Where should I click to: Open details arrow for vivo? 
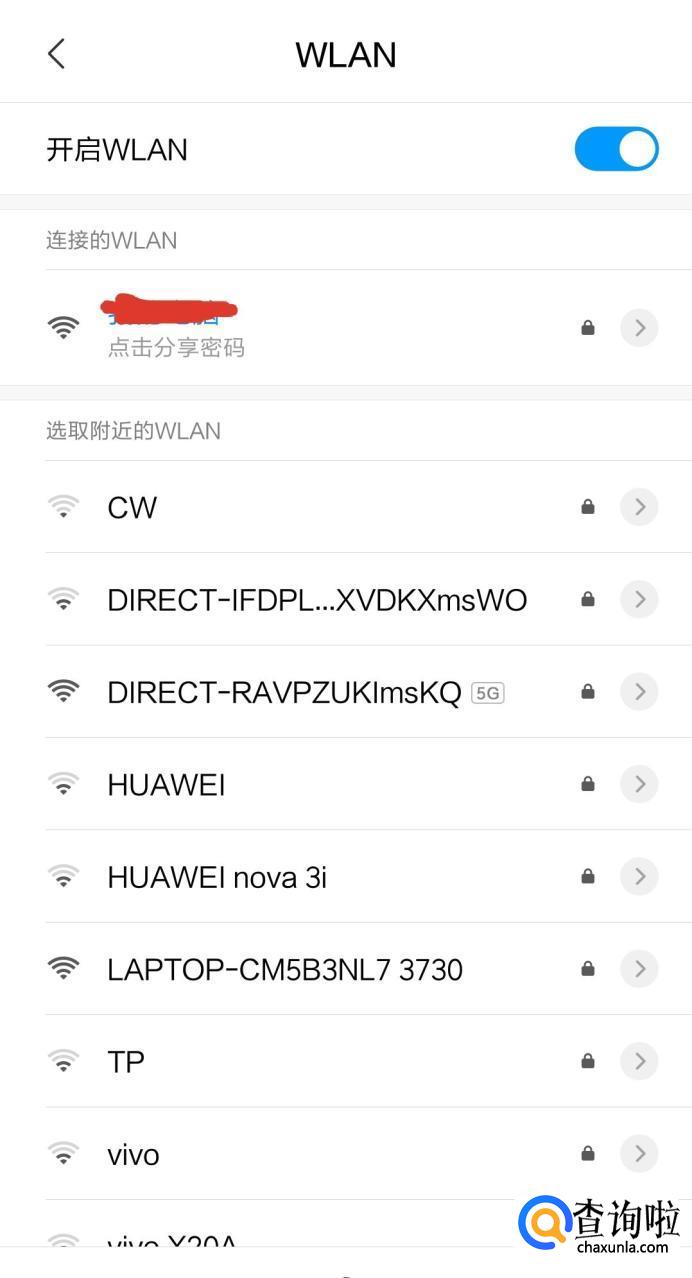tap(639, 1154)
